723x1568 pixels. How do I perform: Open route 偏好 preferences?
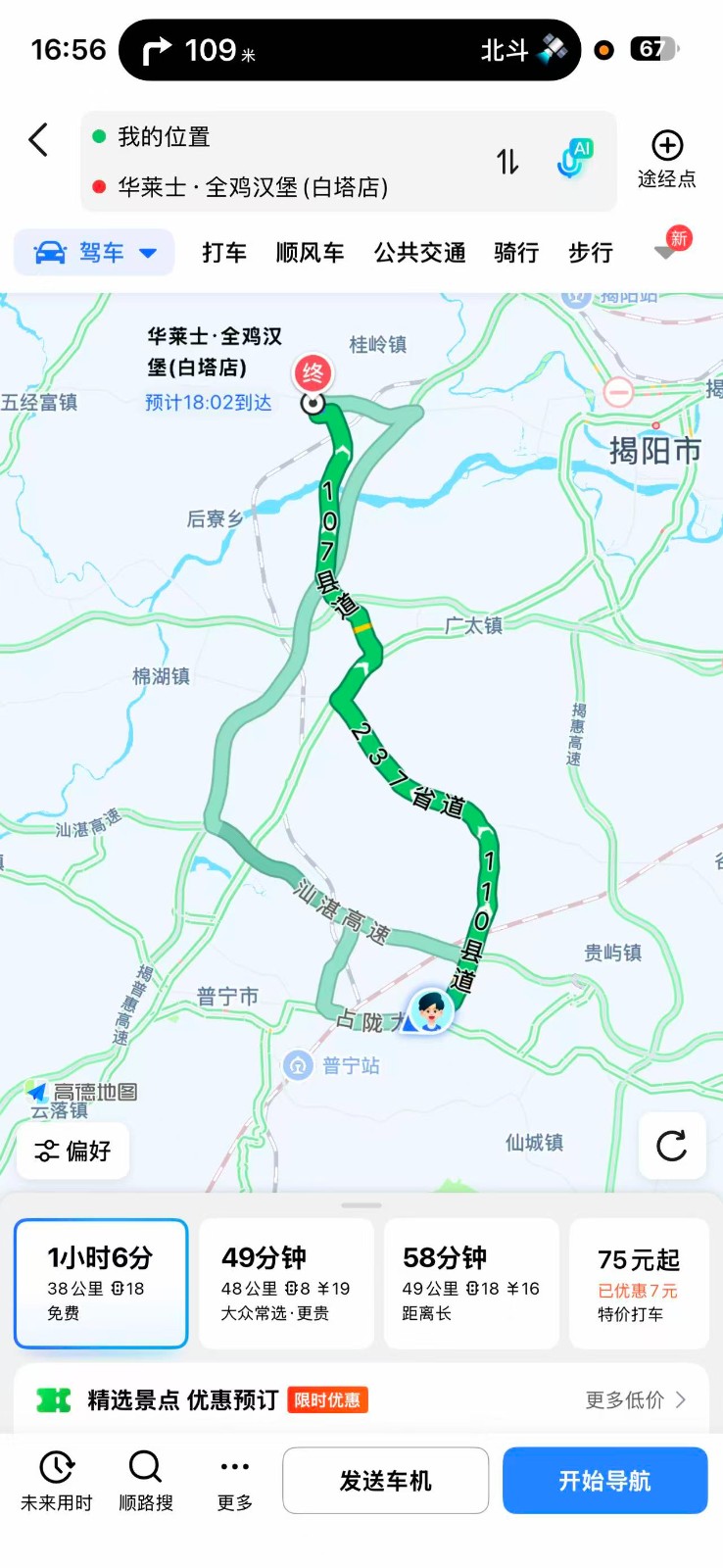click(73, 1151)
